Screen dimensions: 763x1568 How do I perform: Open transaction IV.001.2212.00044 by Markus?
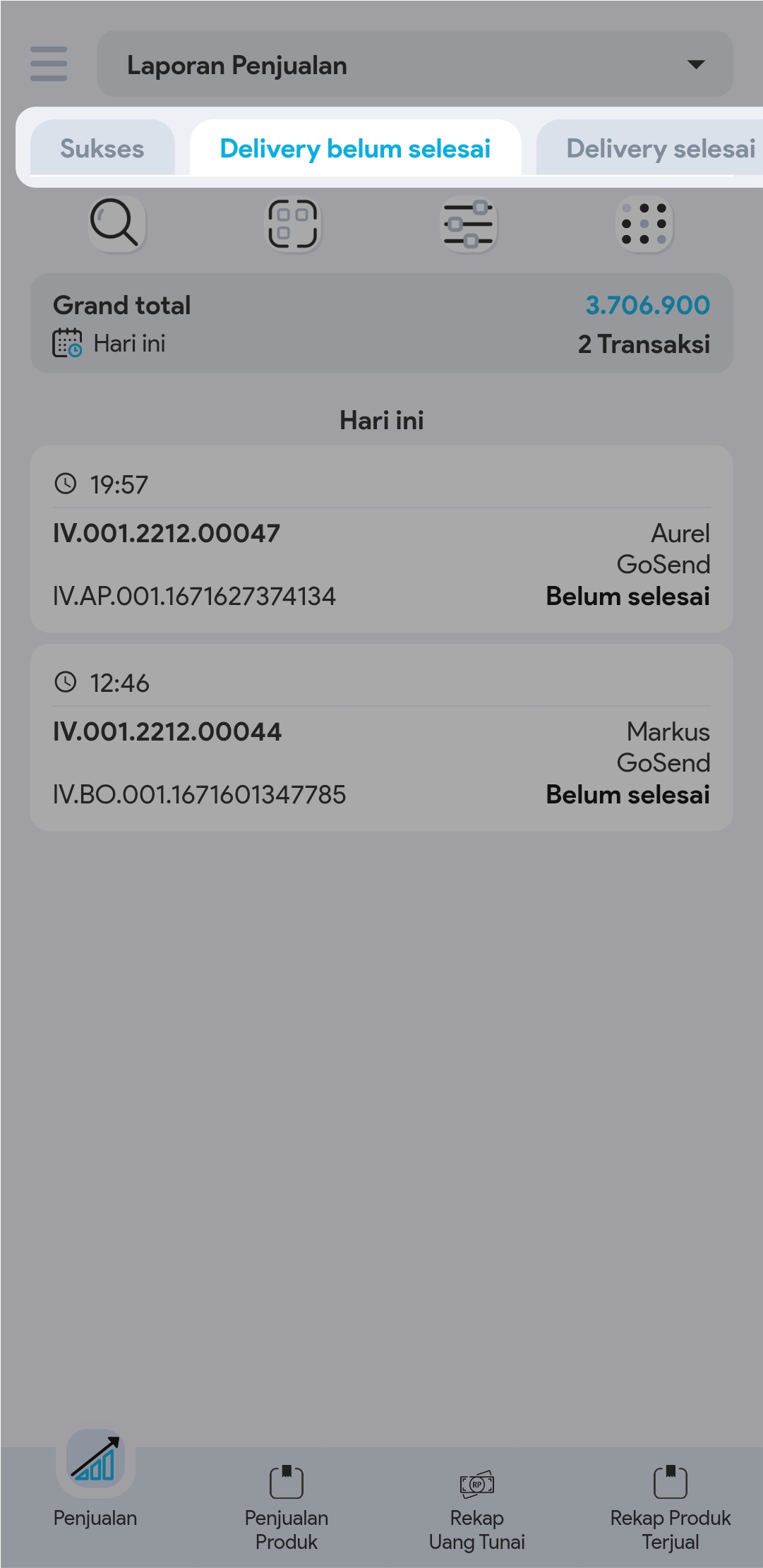pos(381,738)
